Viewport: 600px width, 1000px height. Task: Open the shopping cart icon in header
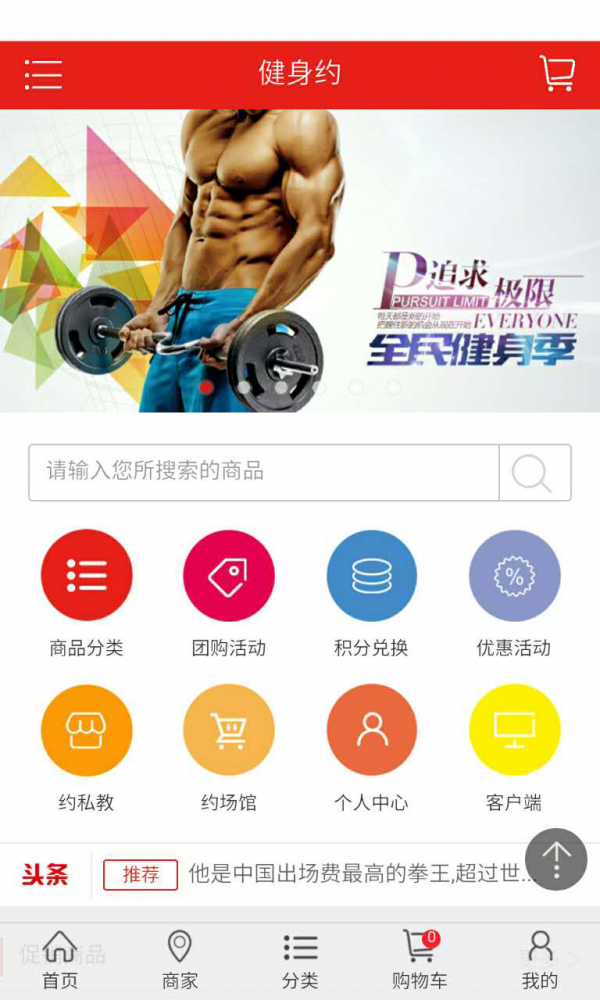(x=557, y=74)
